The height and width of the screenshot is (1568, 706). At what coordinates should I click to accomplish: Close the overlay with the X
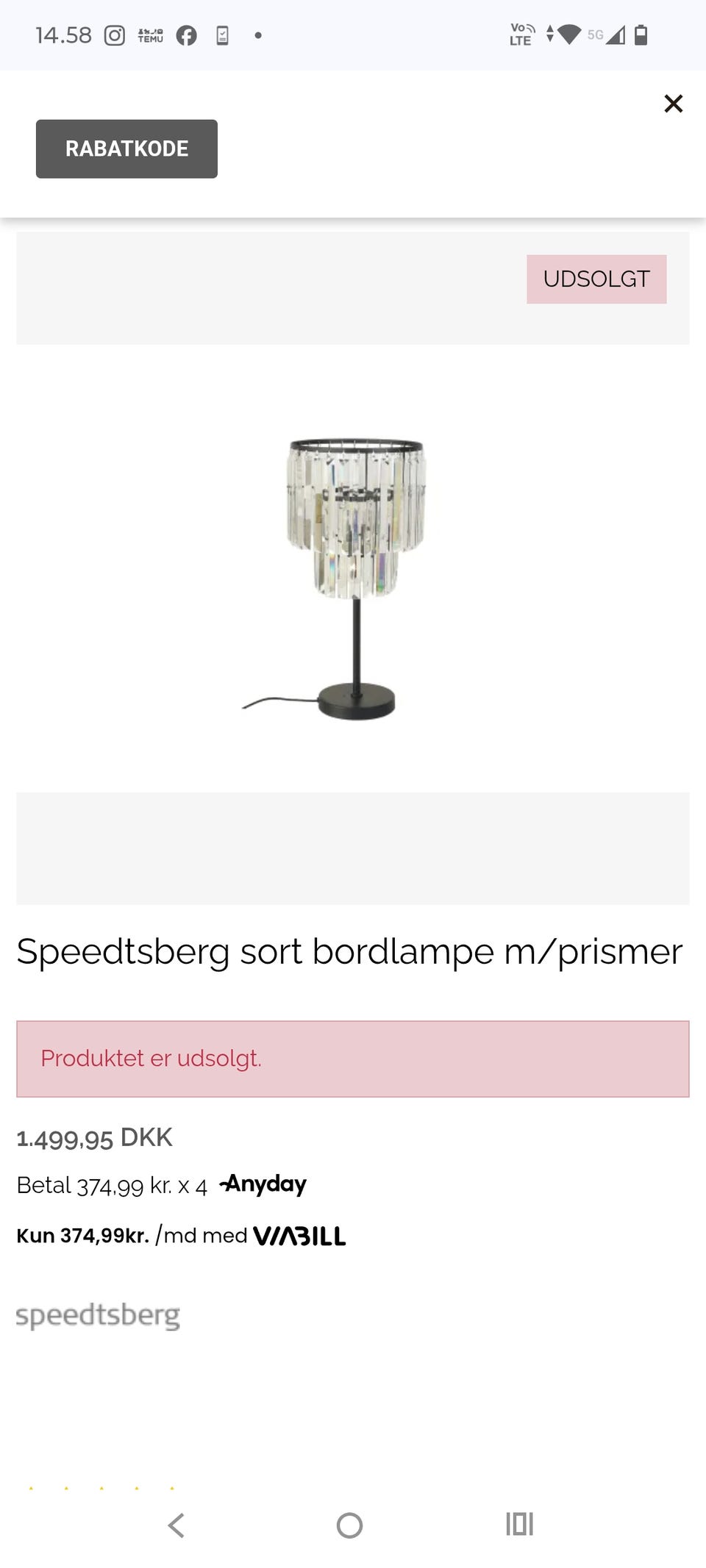click(674, 104)
